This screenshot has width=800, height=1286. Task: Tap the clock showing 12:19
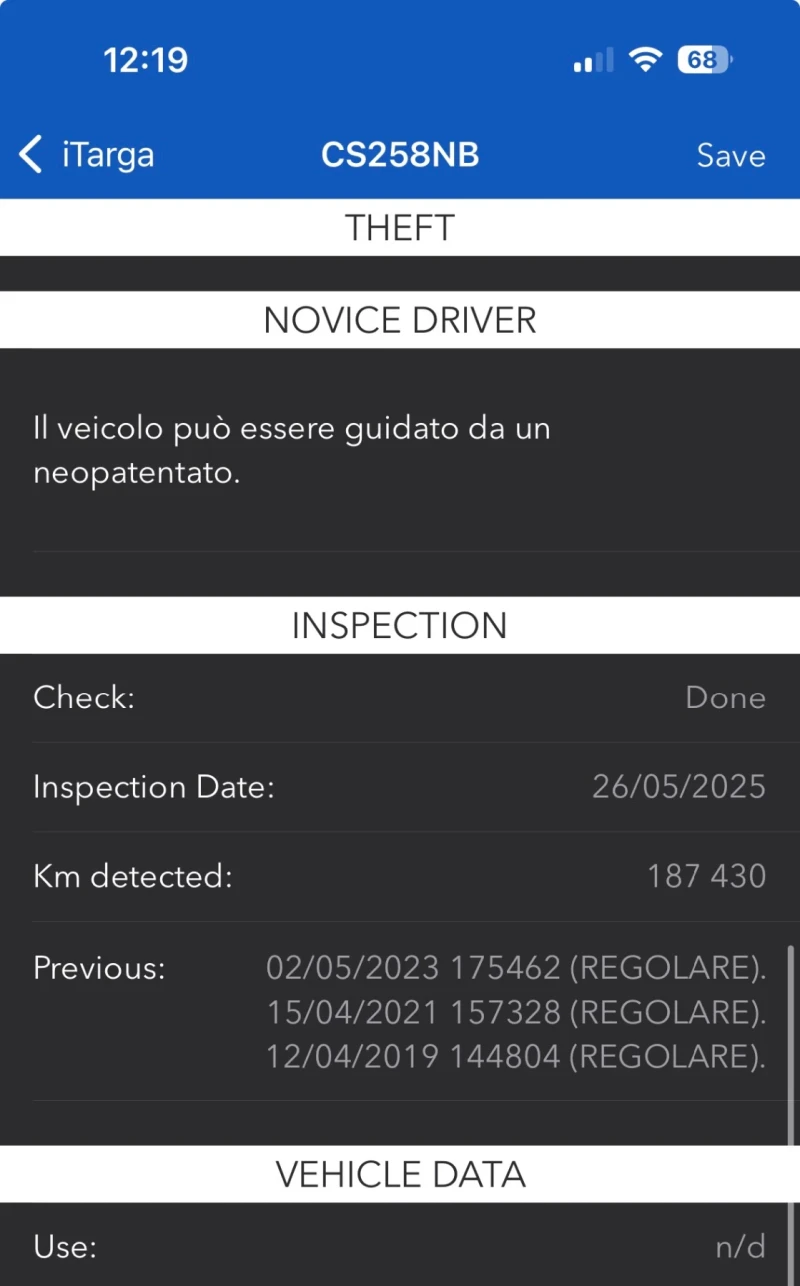[146, 59]
